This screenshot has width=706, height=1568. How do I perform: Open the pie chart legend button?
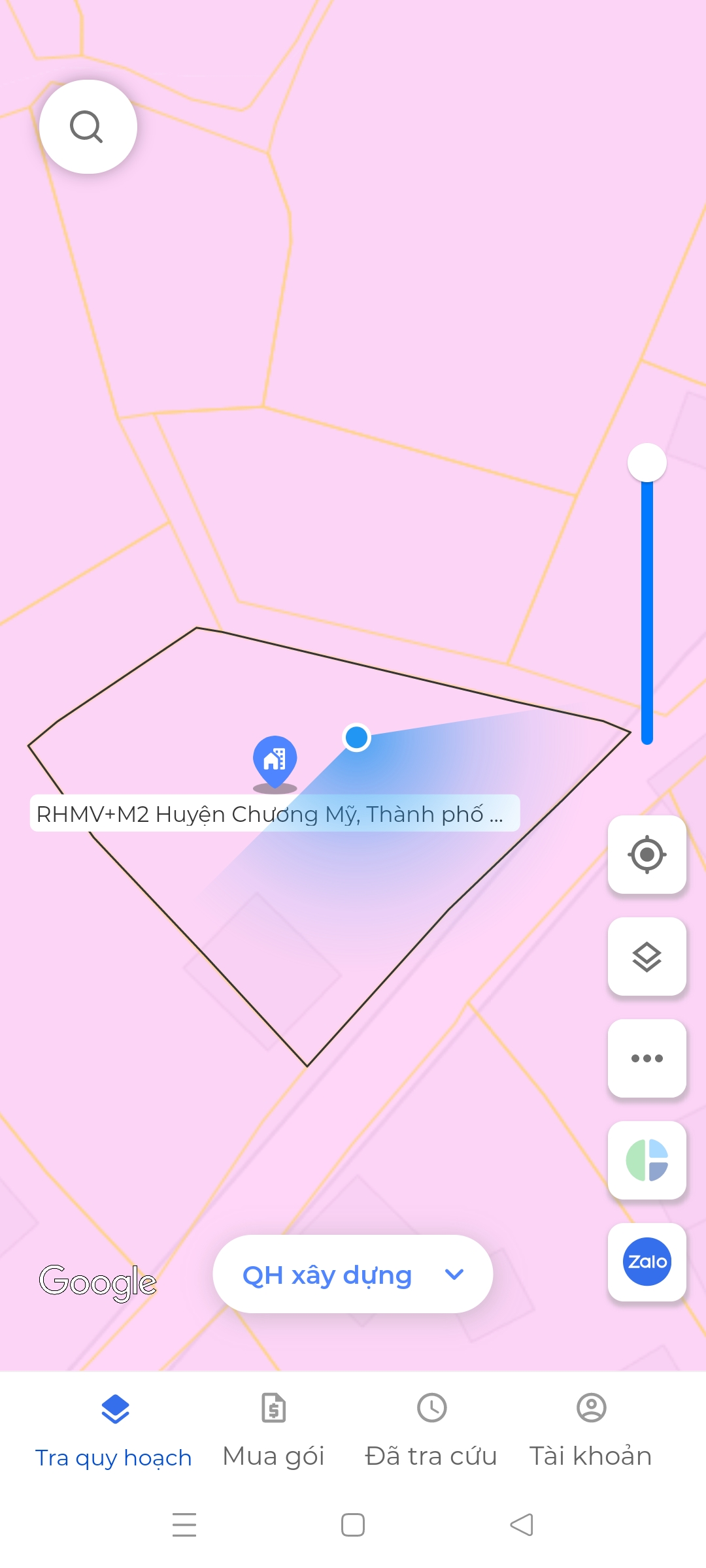(647, 1160)
